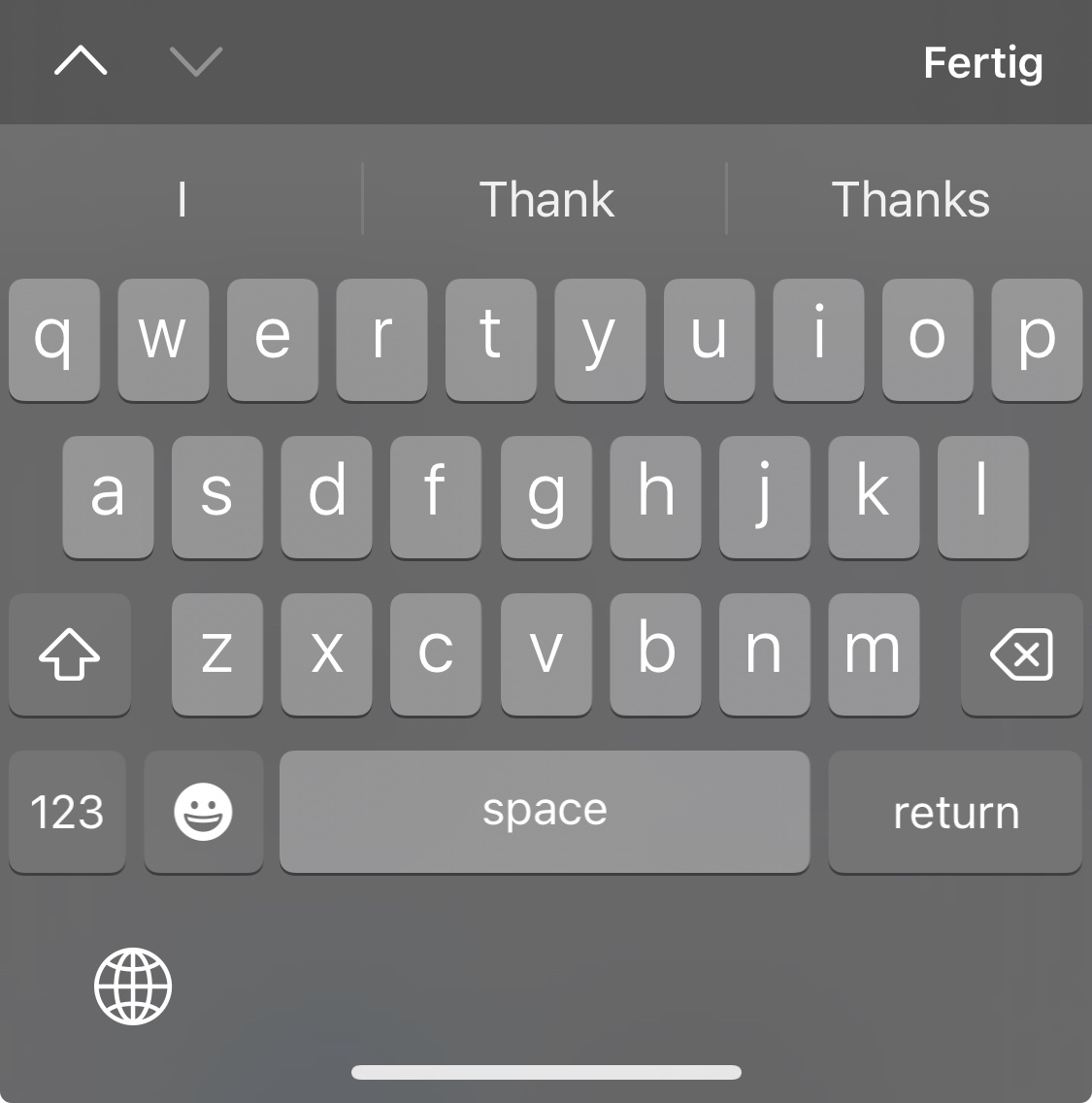The height and width of the screenshot is (1103, 1092).
Task: Delete a character with backspace
Action: [1022, 654]
